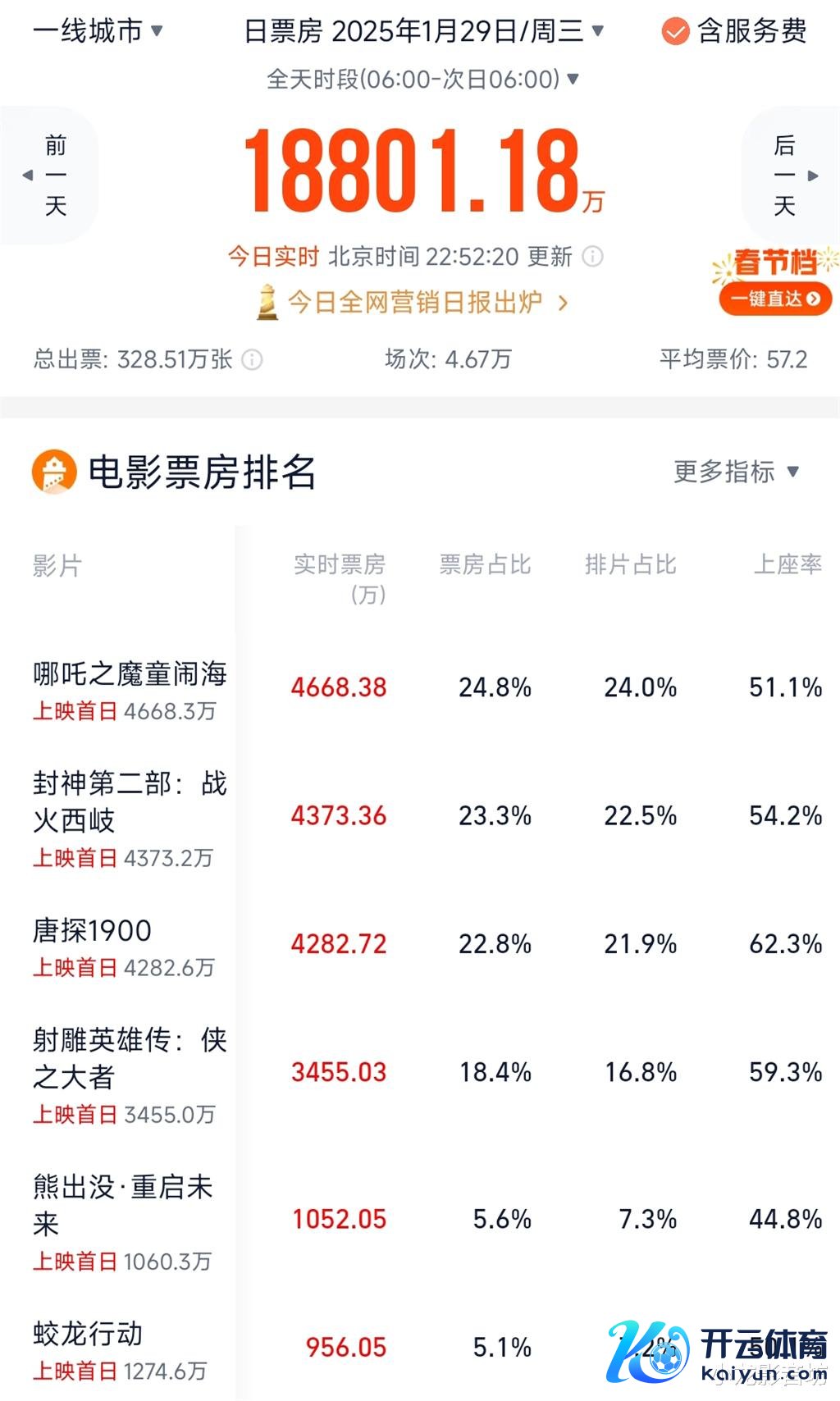Go to 后一天 next day
Image resolution: width=840 pixels, height=1401 pixels.
tap(789, 175)
